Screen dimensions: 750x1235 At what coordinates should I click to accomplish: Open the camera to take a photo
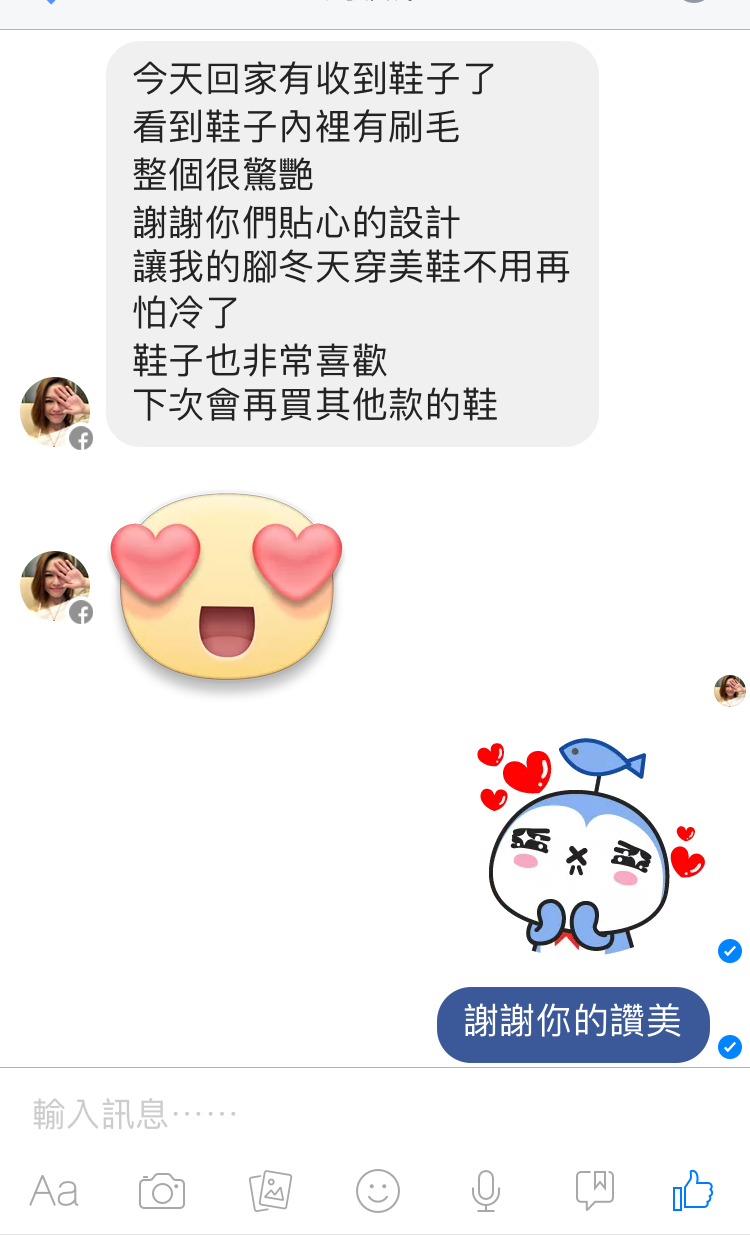coord(162,1191)
